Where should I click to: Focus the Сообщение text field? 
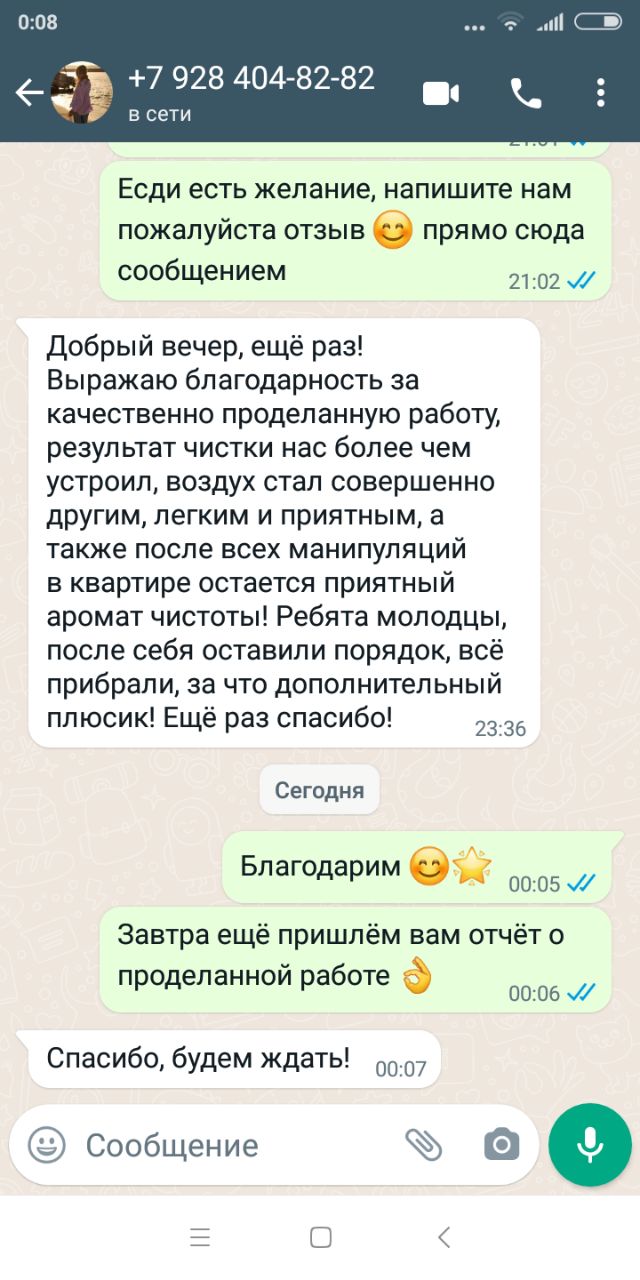click(230, 1145)
